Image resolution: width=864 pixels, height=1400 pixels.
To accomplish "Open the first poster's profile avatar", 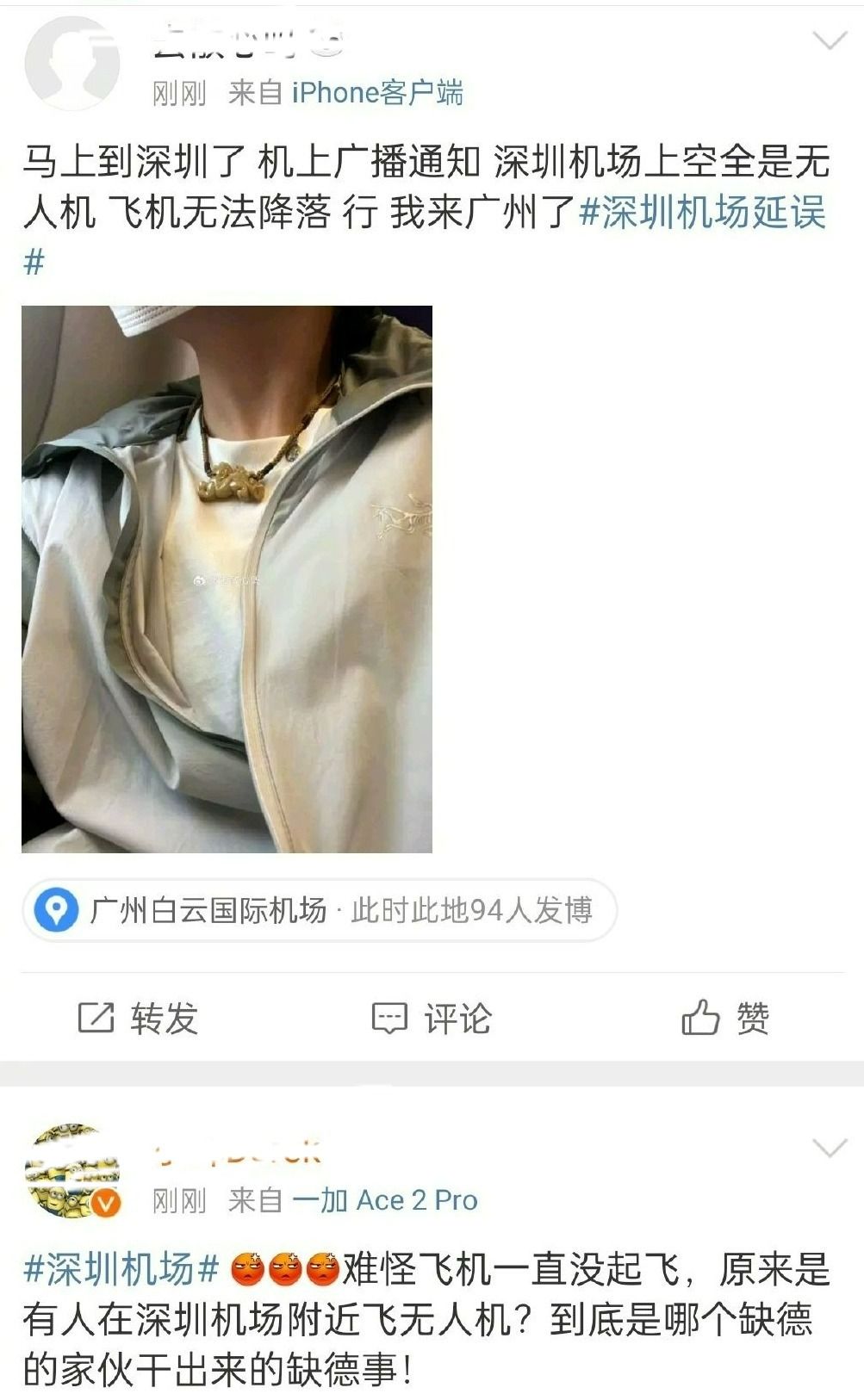I will (x=72, y=63).
